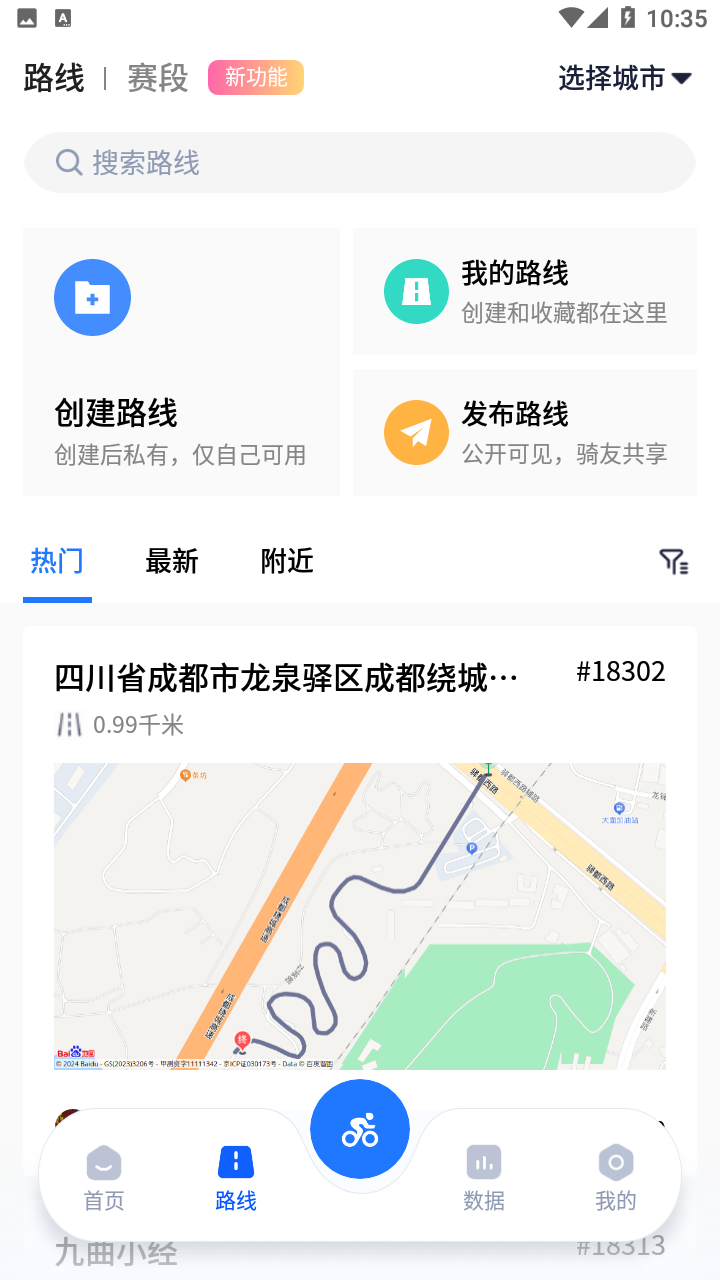Open the 搜索路线 search box
720x1280 pixels.
coord(358,163)
